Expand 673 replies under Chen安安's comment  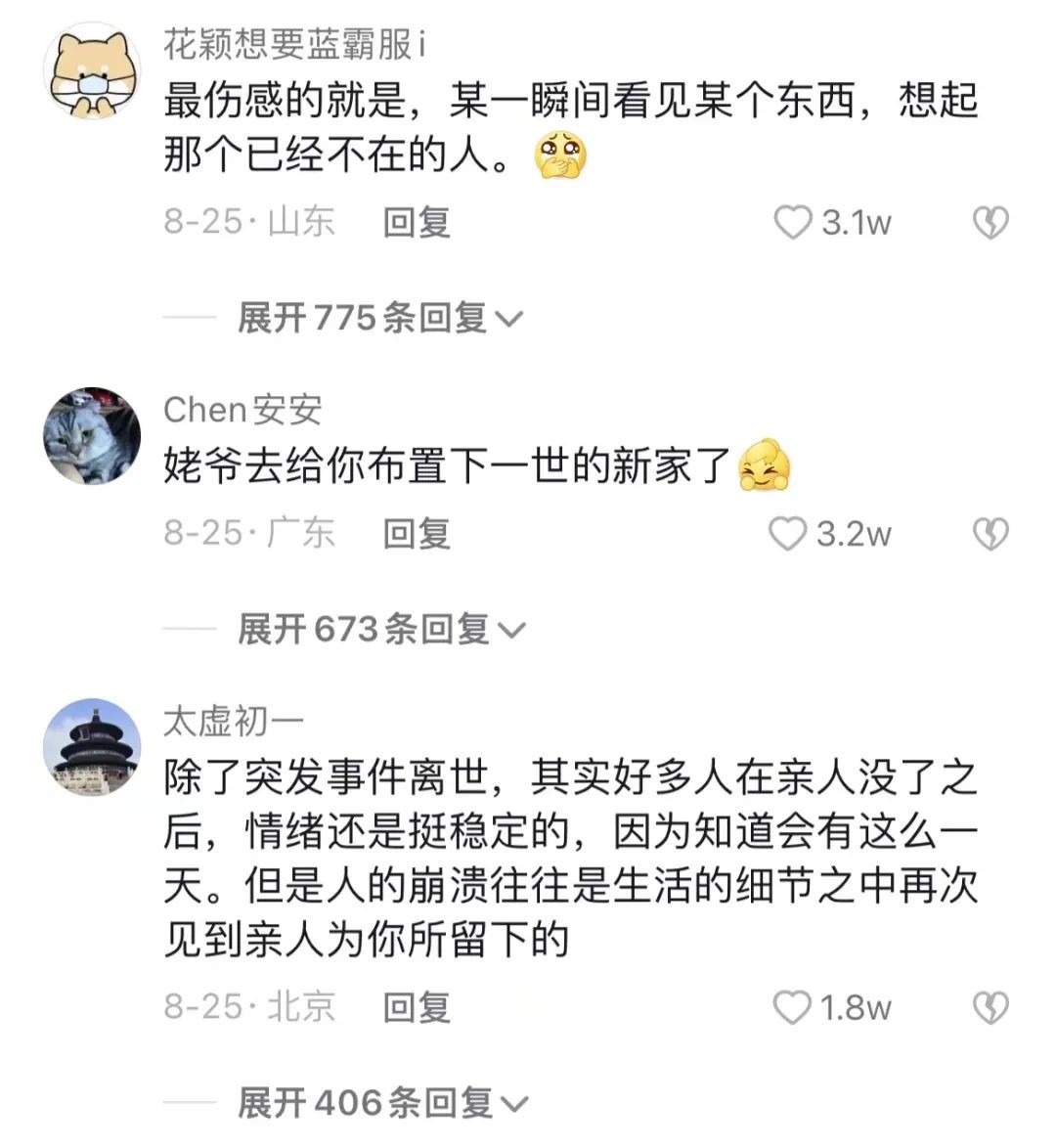381,629
